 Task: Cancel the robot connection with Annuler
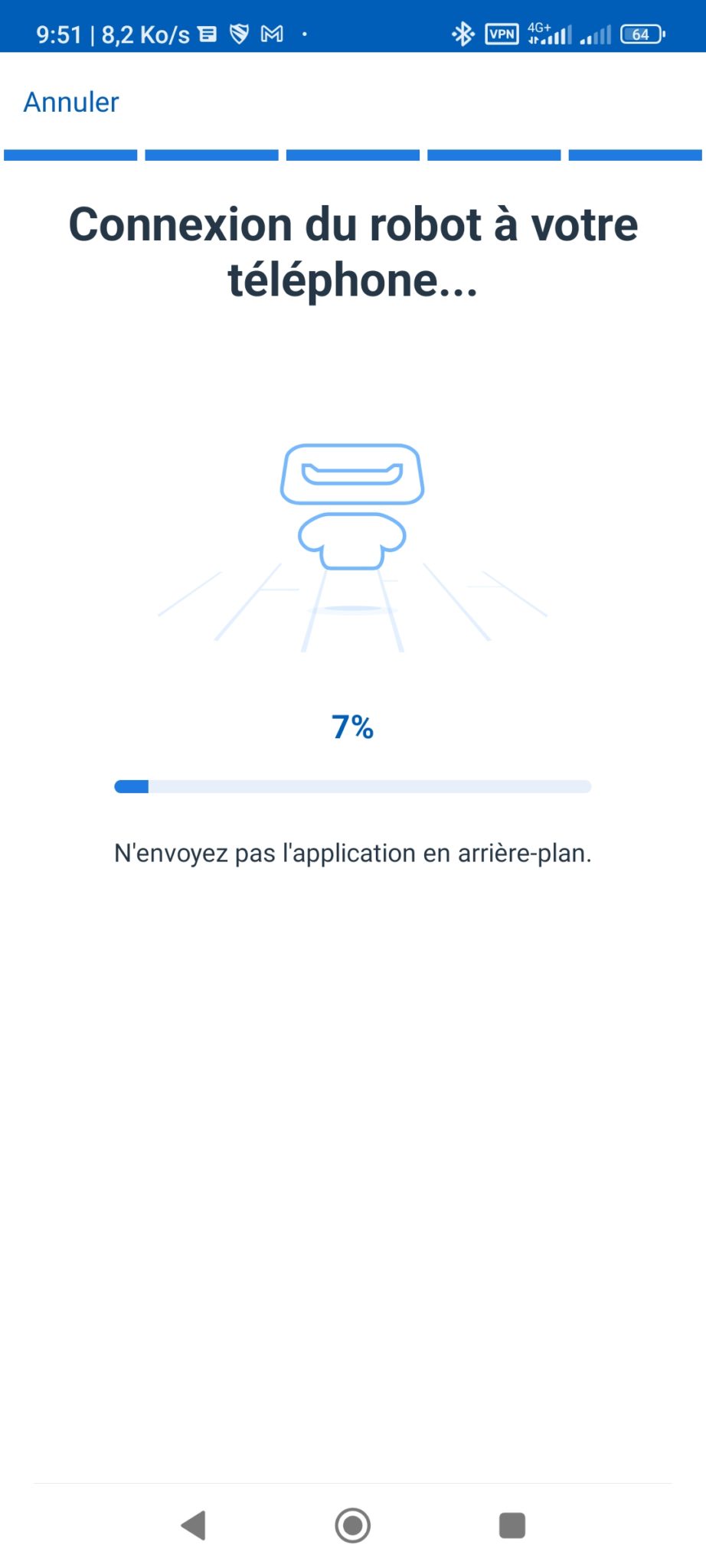(x=71, y=102)
